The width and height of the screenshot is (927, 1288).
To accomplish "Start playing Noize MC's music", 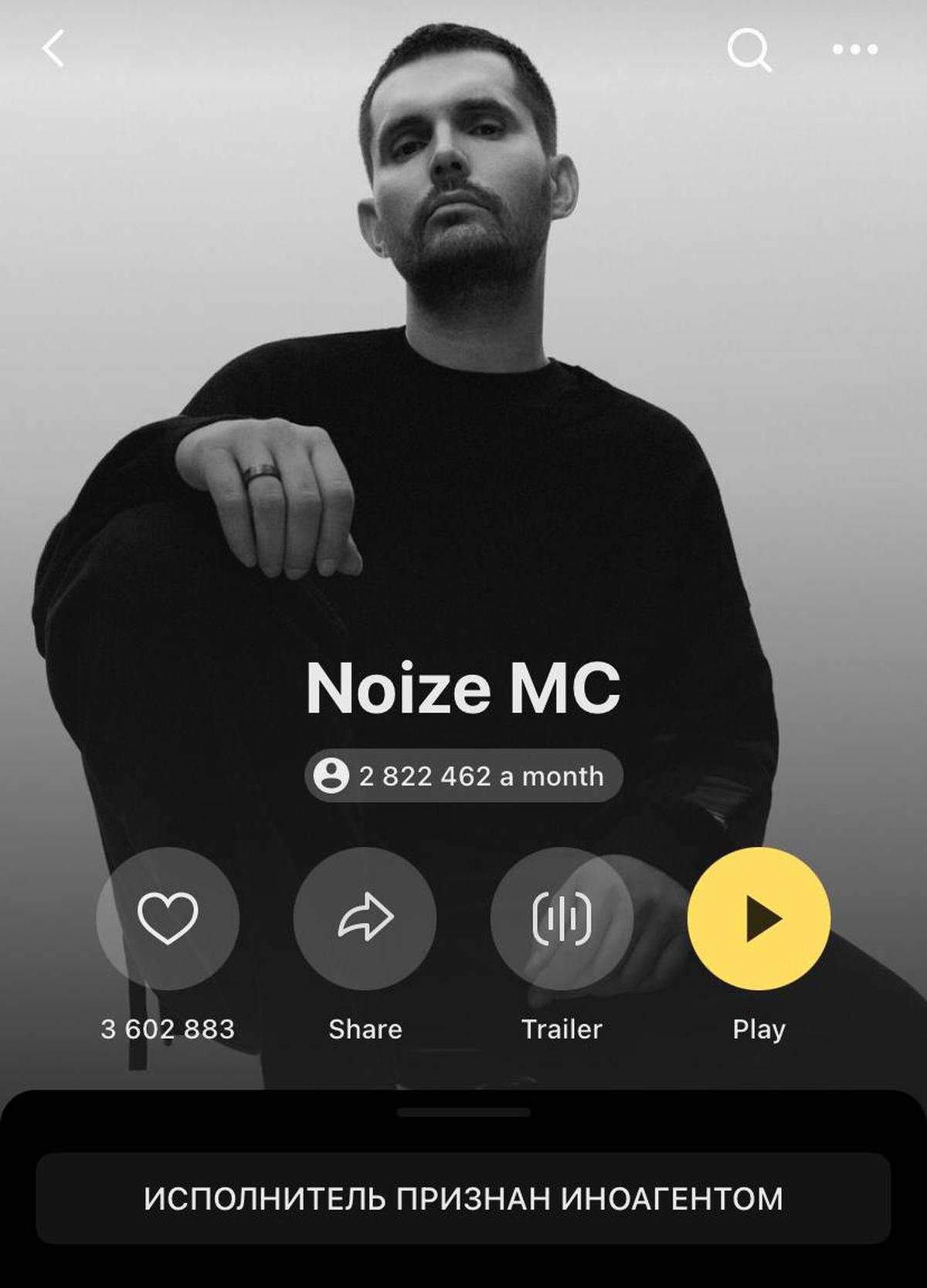I will coord(759,918).
